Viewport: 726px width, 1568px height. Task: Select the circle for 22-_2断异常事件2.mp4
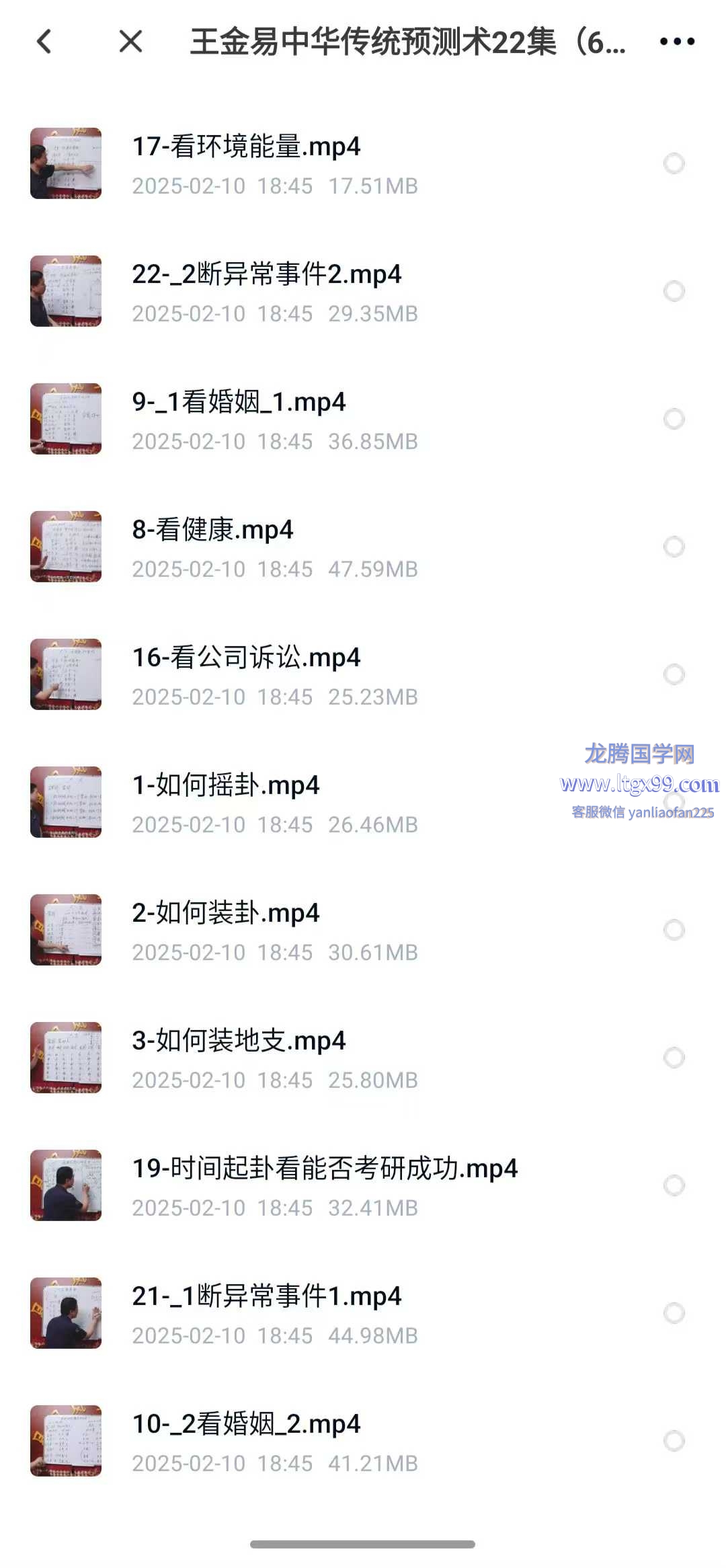point(674,291)
